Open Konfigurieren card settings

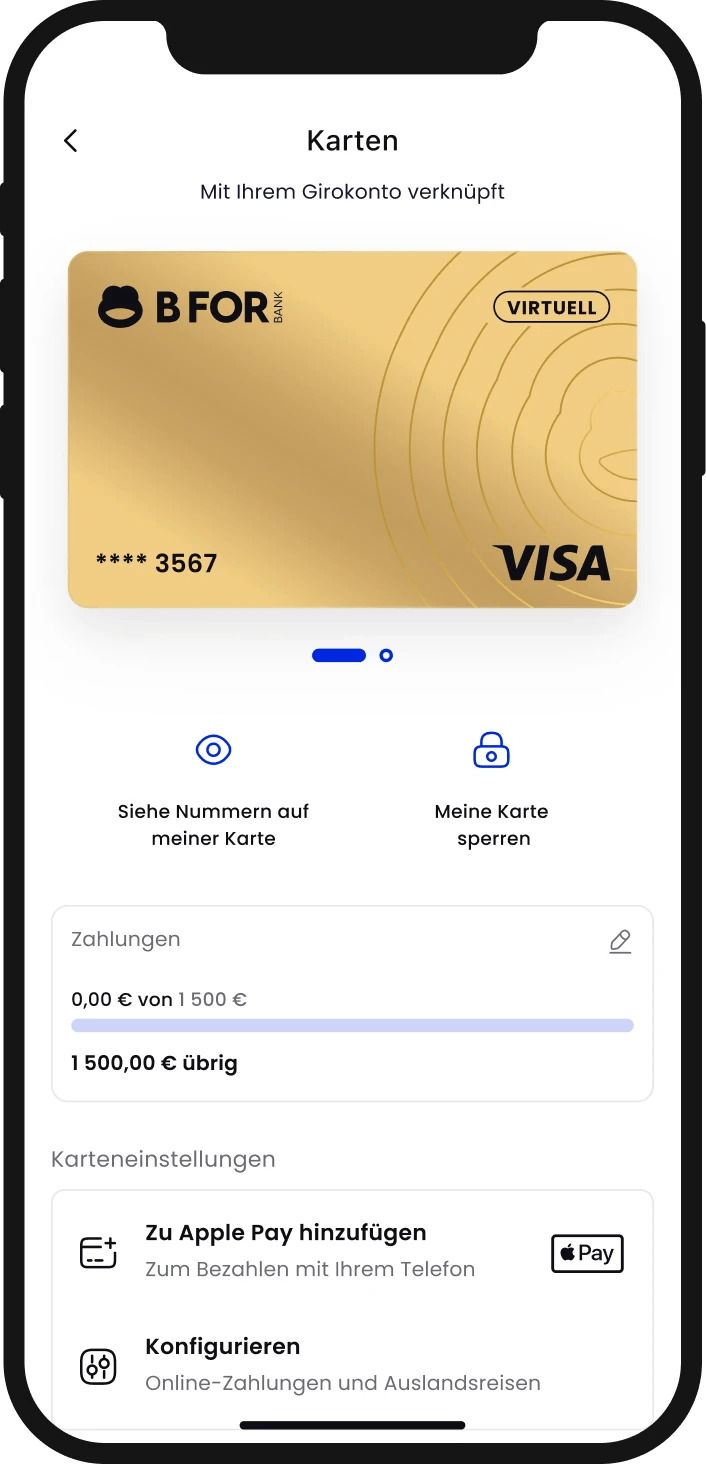tap(352, 1364)
